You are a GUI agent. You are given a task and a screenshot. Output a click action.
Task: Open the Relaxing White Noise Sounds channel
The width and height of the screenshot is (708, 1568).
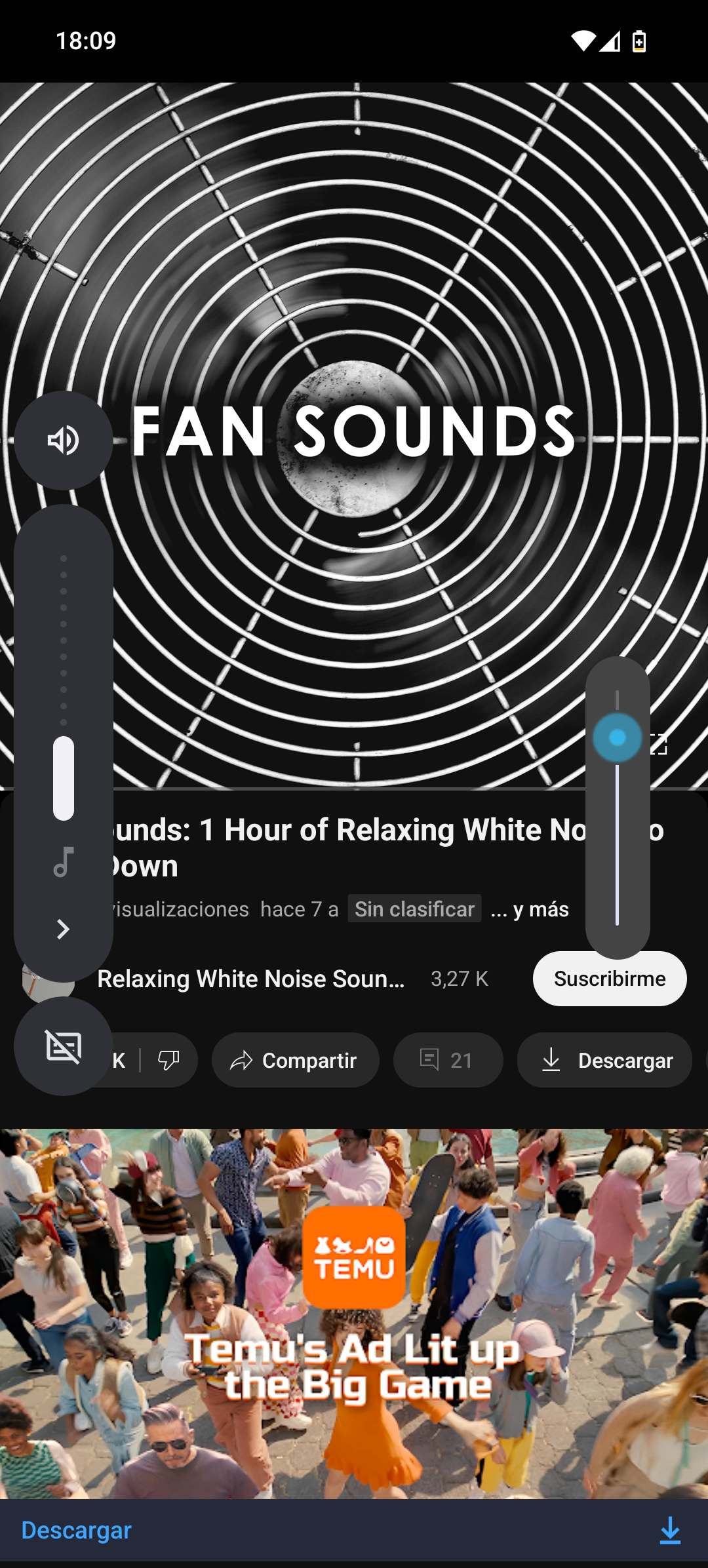pos(250,979)
